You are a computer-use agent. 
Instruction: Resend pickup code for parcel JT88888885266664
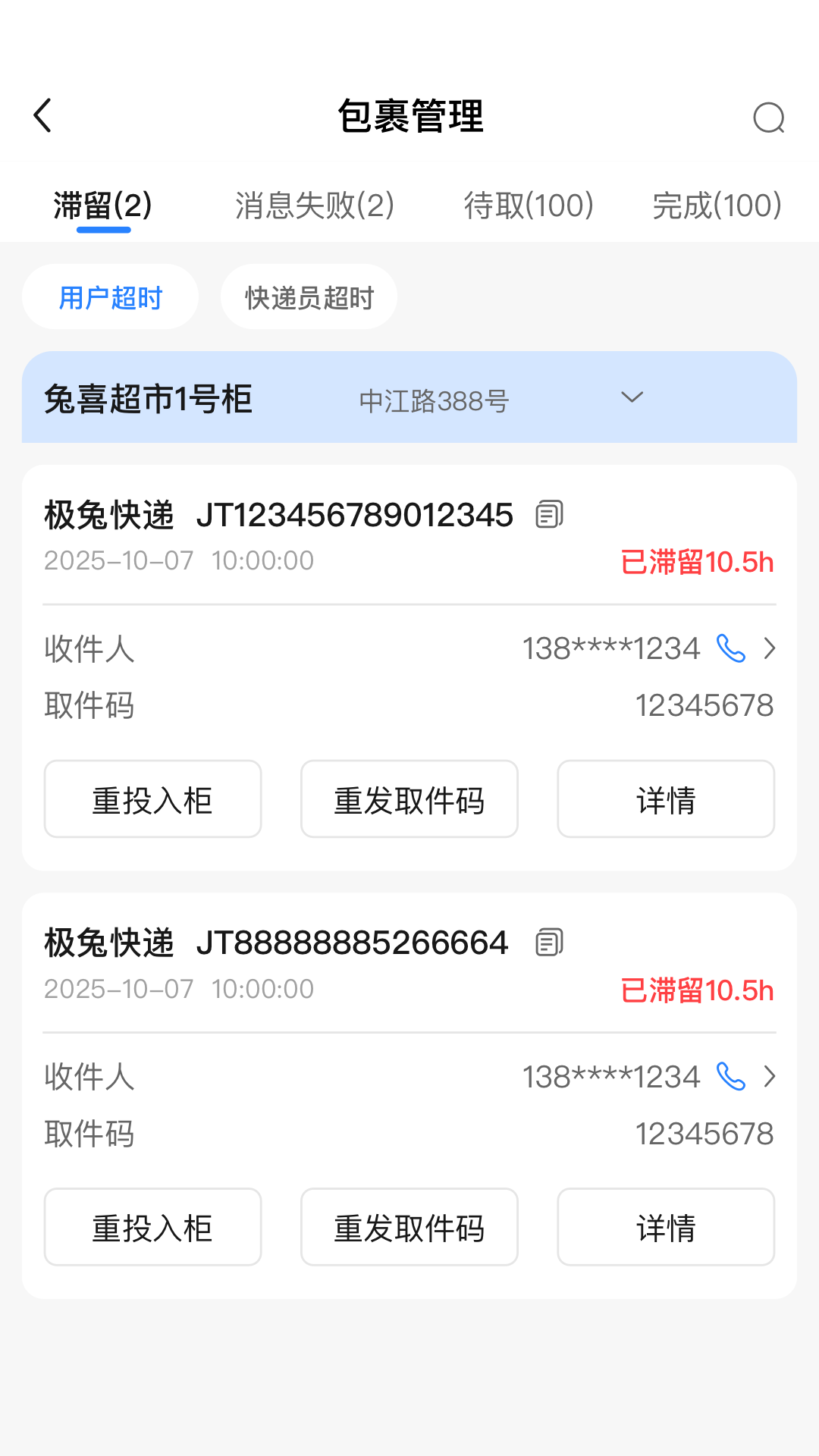[409, 1227]
